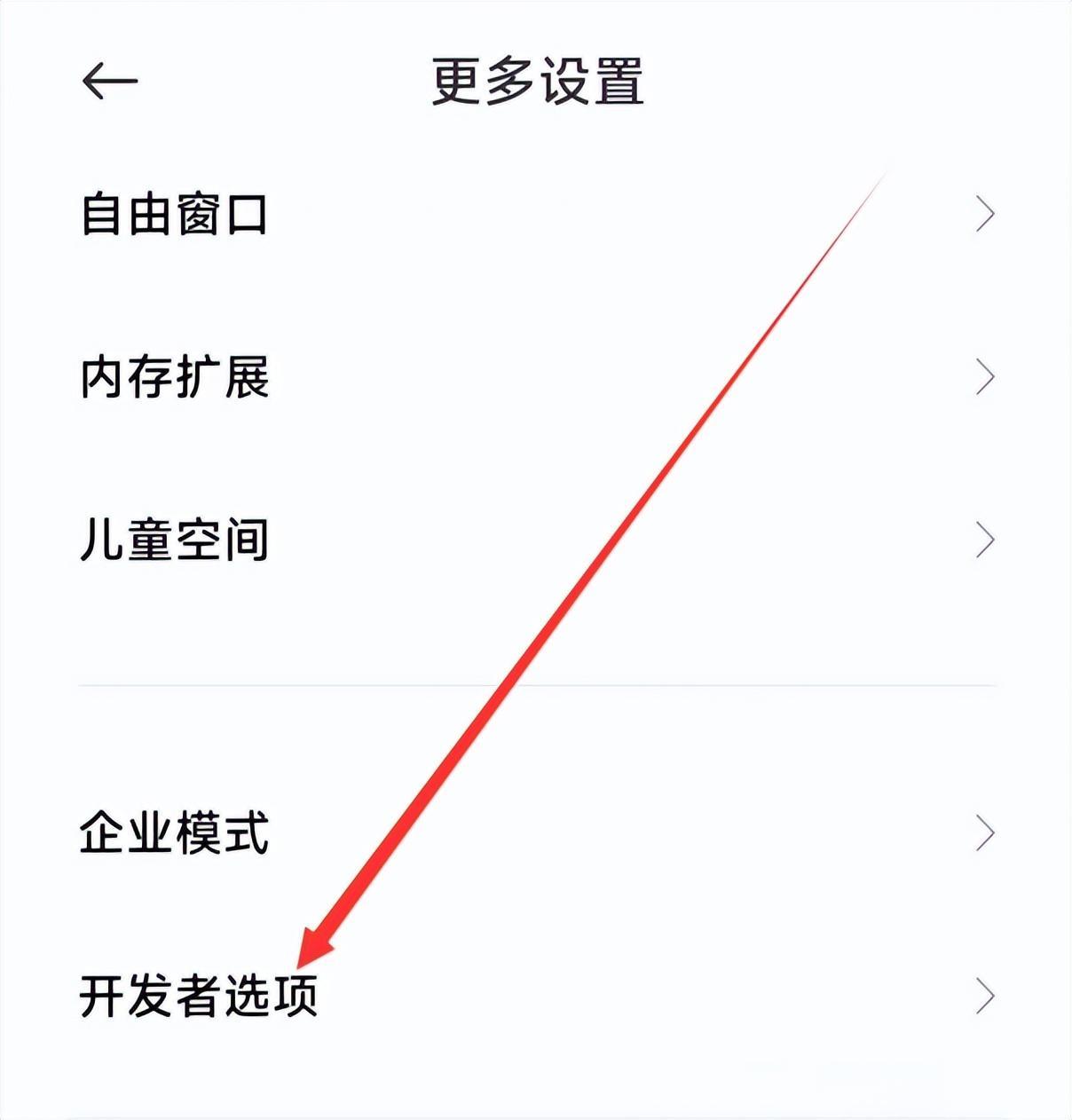Viewport: 1072px width, 1120px height.
Task: Go back from 更多设置 page
Action: 109,82
